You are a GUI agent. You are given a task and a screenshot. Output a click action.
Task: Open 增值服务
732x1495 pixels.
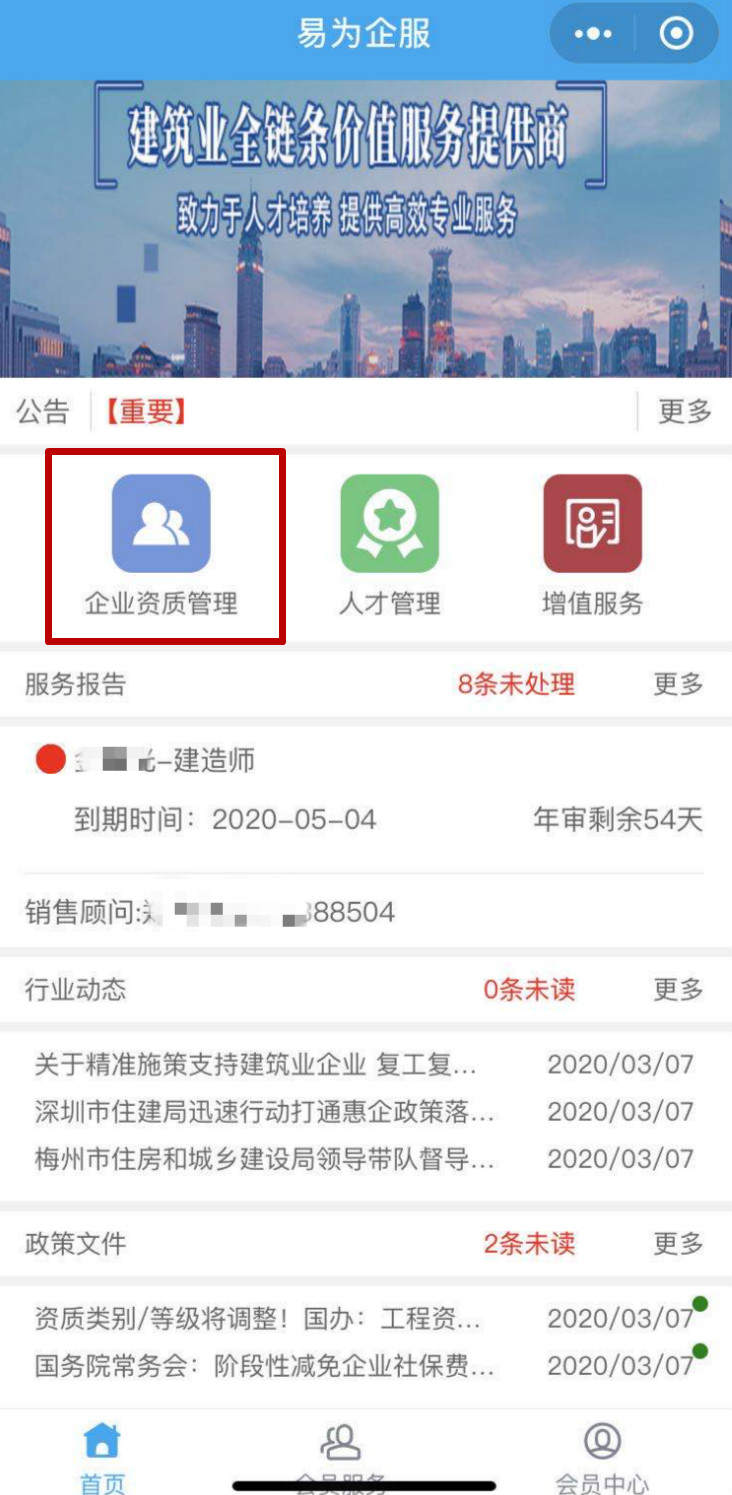pos(592,544)
